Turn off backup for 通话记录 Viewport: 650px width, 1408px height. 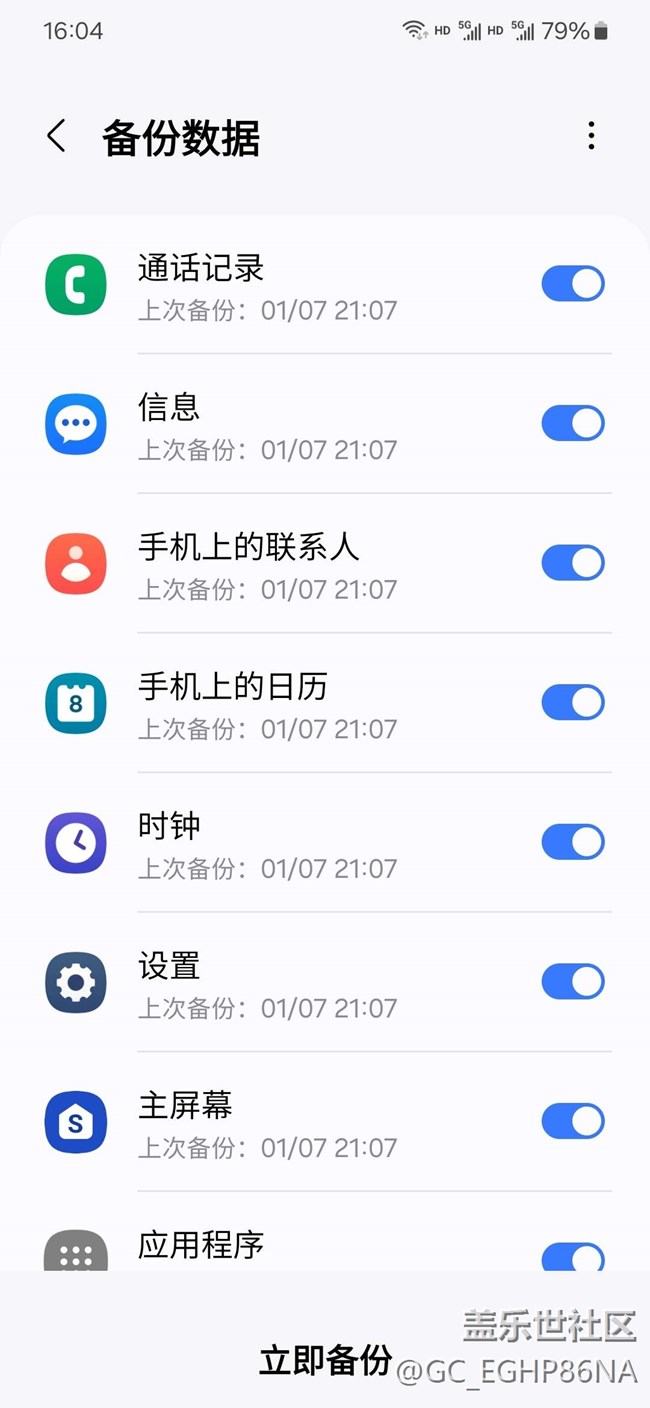tap(573, 284)
